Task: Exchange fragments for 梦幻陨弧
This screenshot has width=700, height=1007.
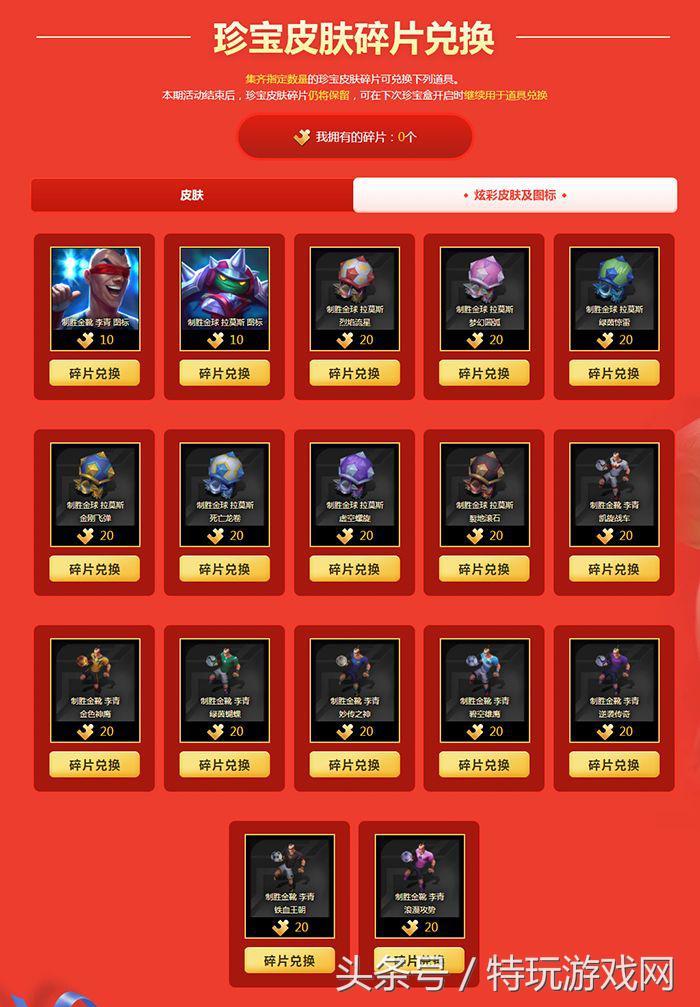Action: click(x=484, y=373)
